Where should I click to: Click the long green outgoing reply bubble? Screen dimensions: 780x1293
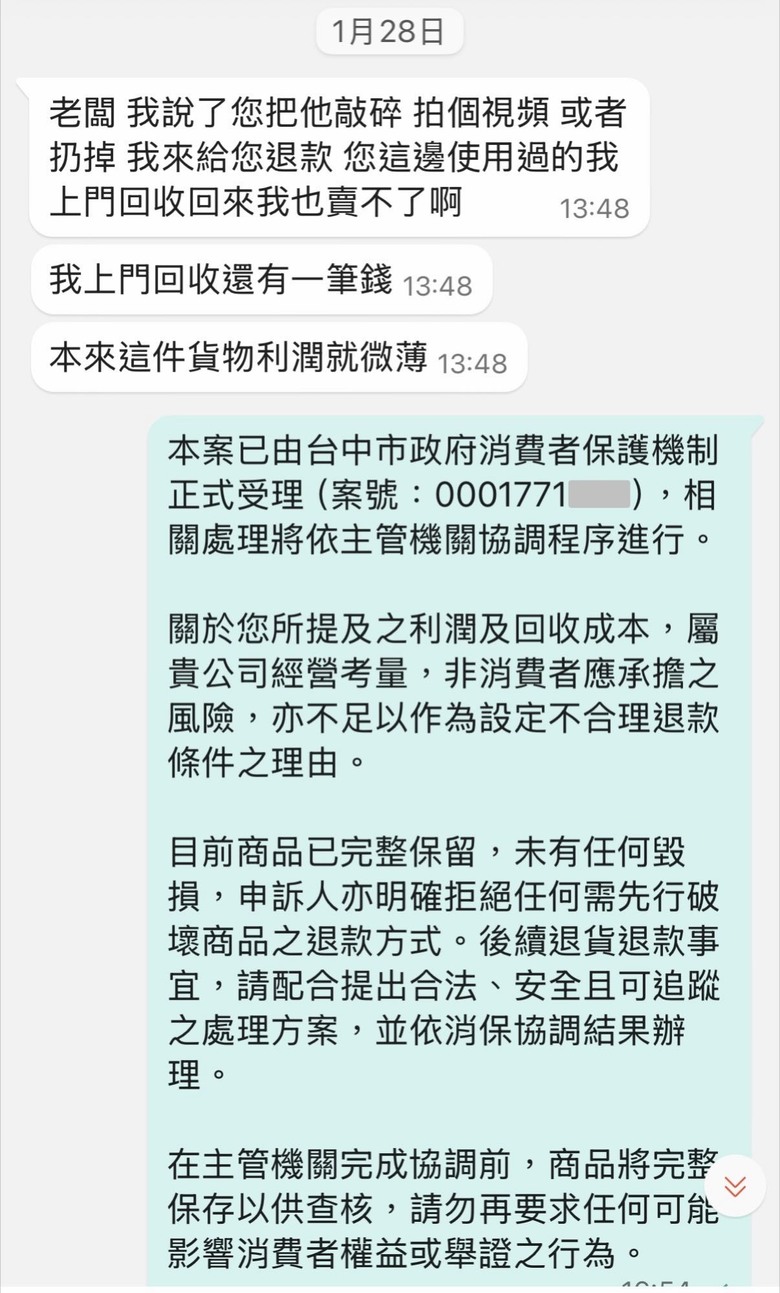tap(450, 800)
